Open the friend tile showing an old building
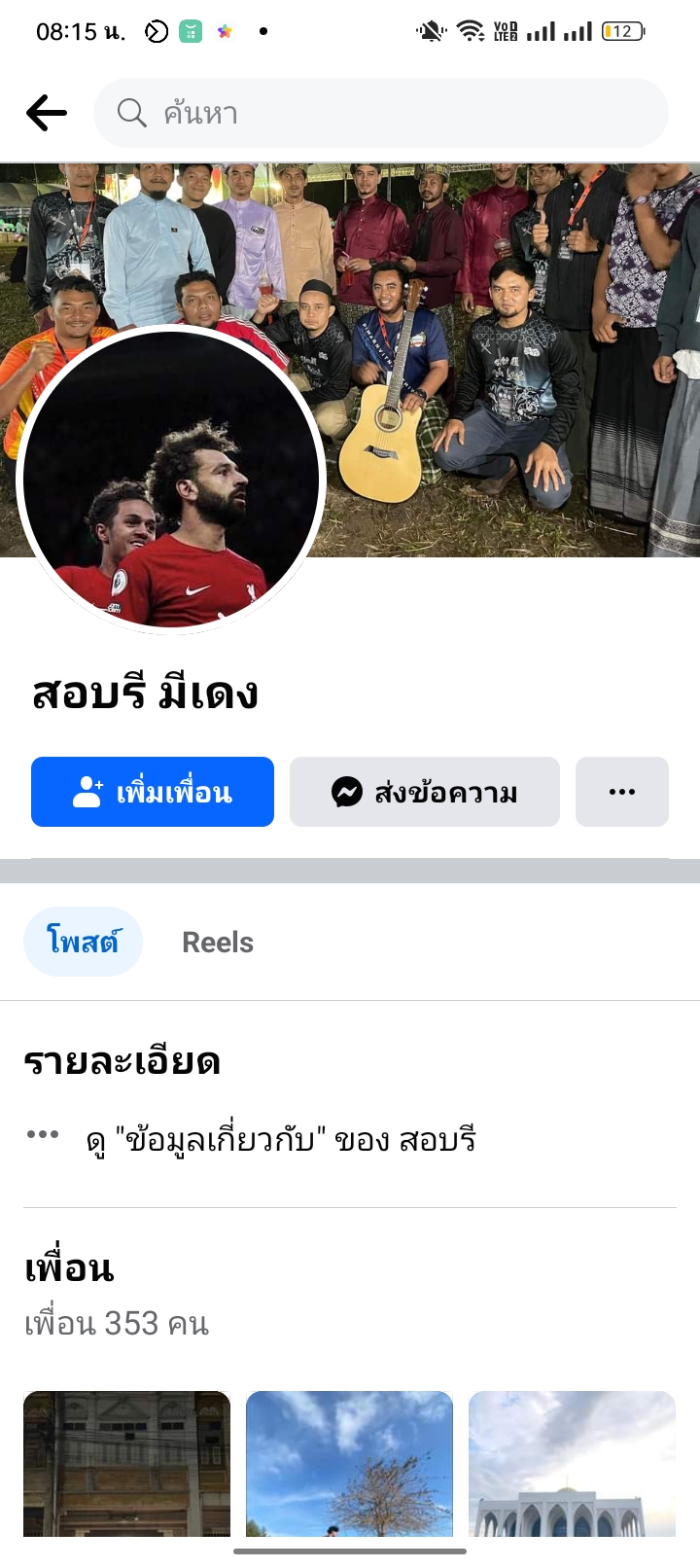The height and width of the screenshot is (1568, 700). [127, 1463]
